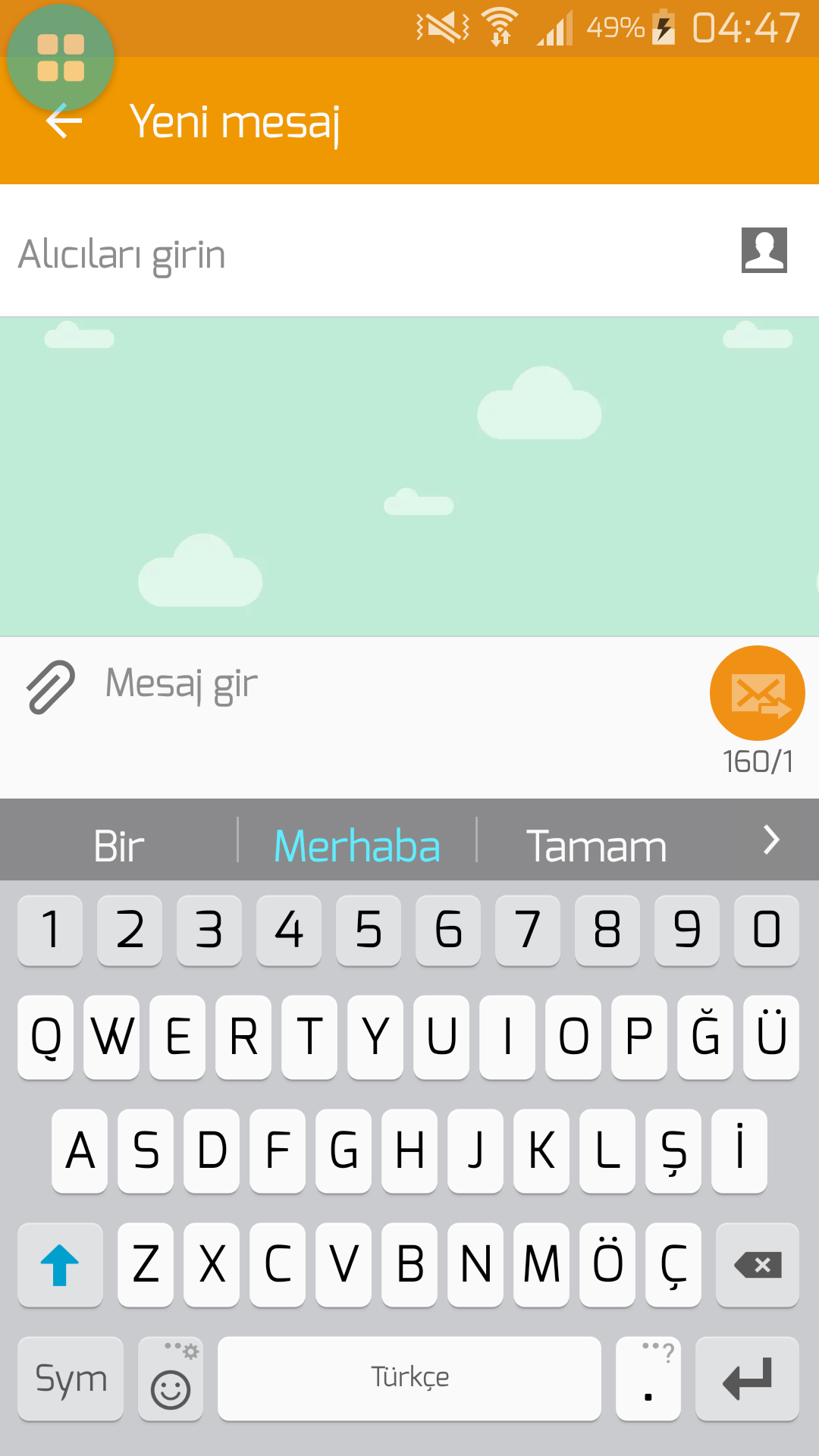
Task: Focus the Mesaj gir text field
Action: (x=394, y=684)
